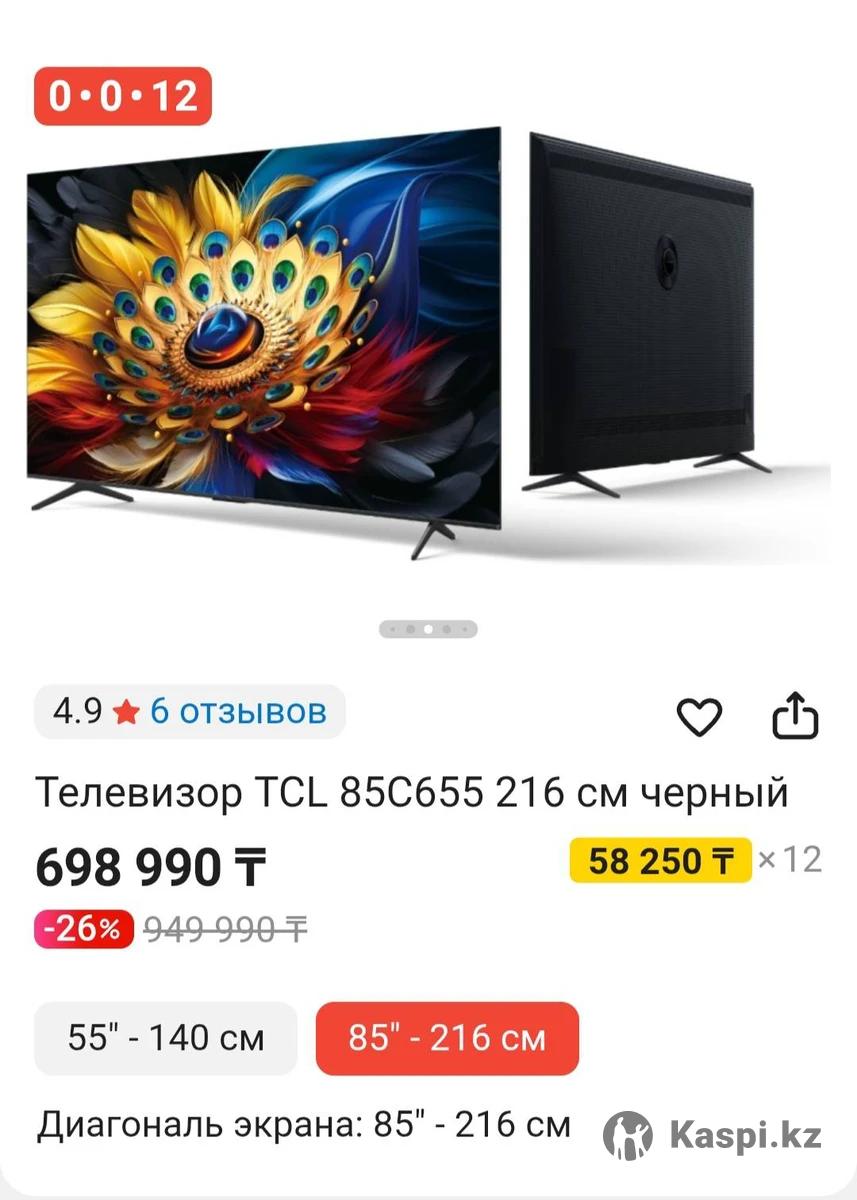
Task: Select the 55" - 140 см size option
Action: (x=166, y=1038)
